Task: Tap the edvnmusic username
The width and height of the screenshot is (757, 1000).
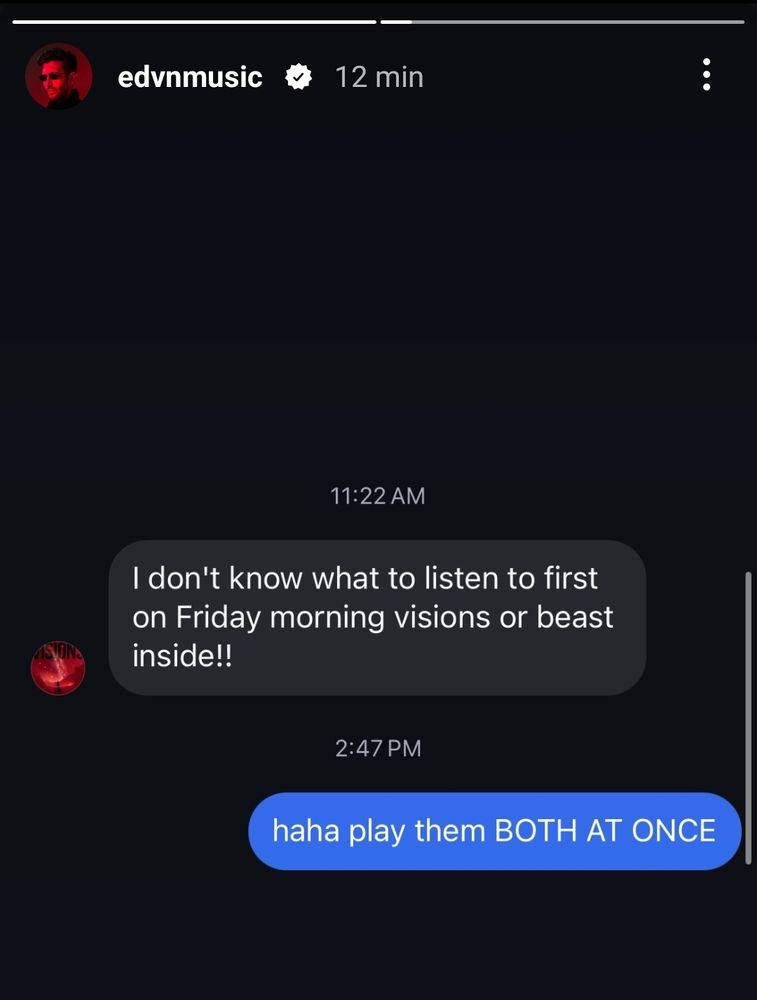Action: pos(190,77)
